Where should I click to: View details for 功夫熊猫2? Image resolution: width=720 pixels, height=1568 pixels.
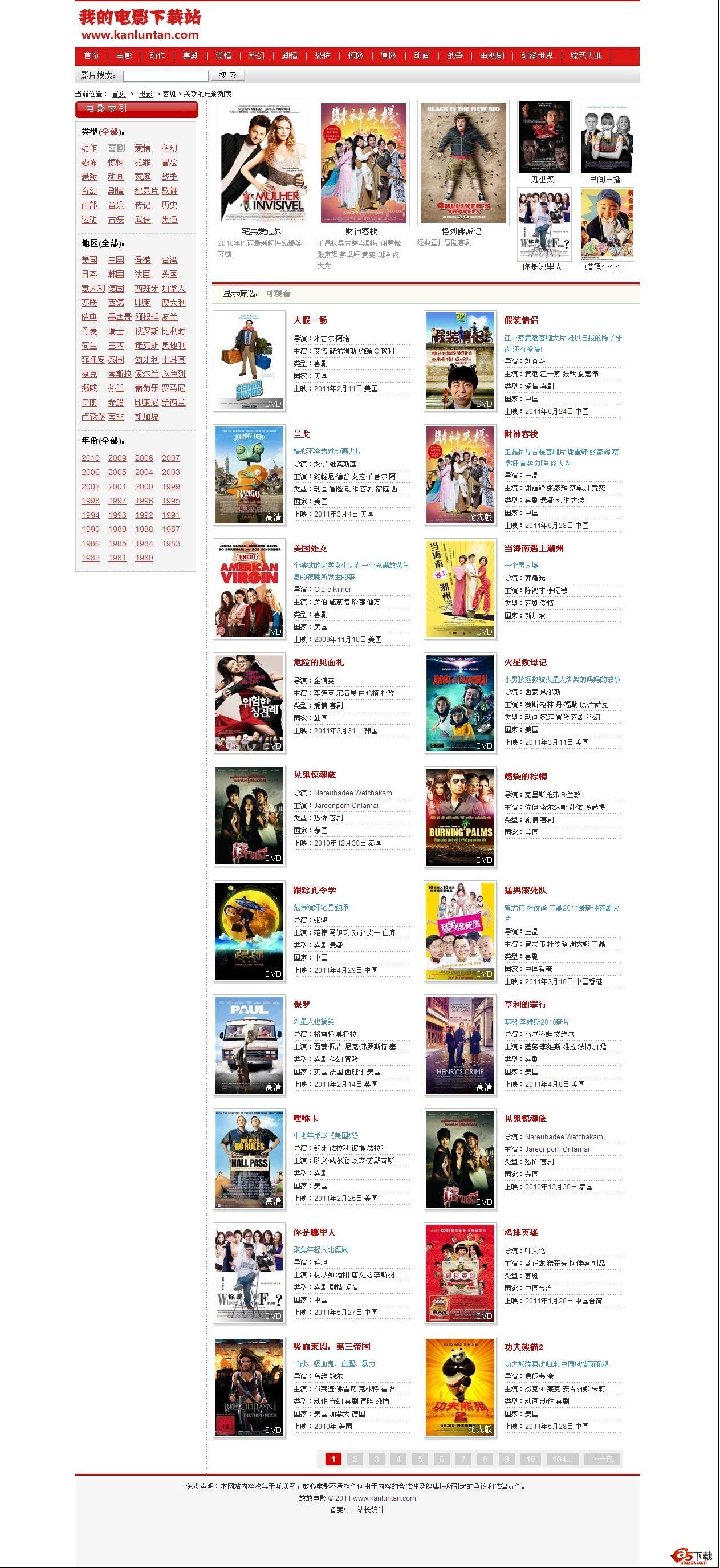click(523, 1347)
